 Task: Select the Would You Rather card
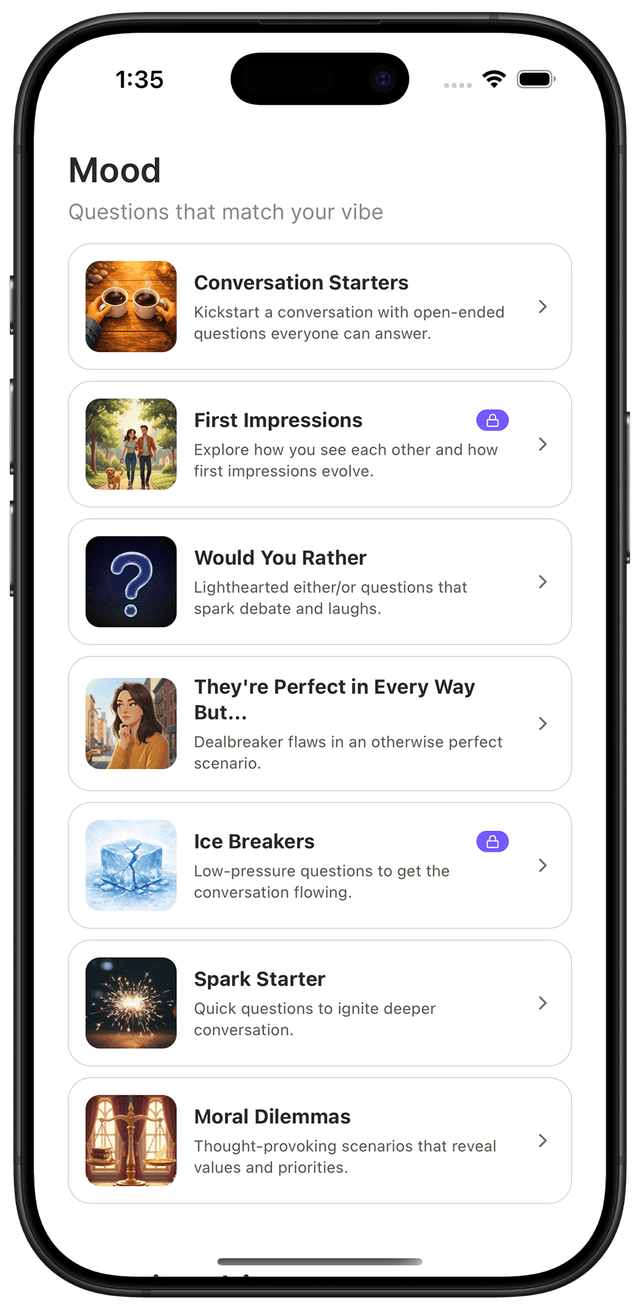319,581
